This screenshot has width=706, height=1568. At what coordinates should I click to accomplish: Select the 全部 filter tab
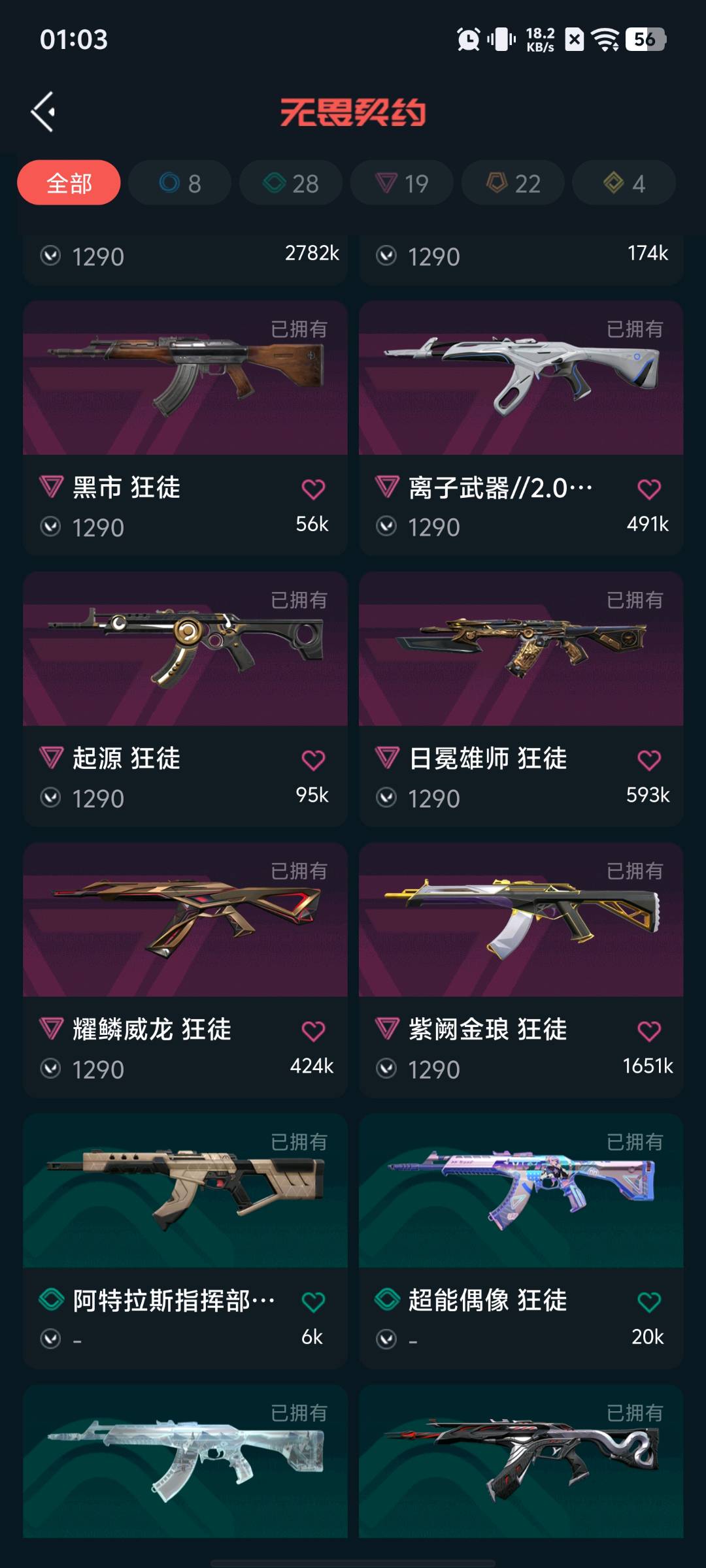tap(69, 183)
